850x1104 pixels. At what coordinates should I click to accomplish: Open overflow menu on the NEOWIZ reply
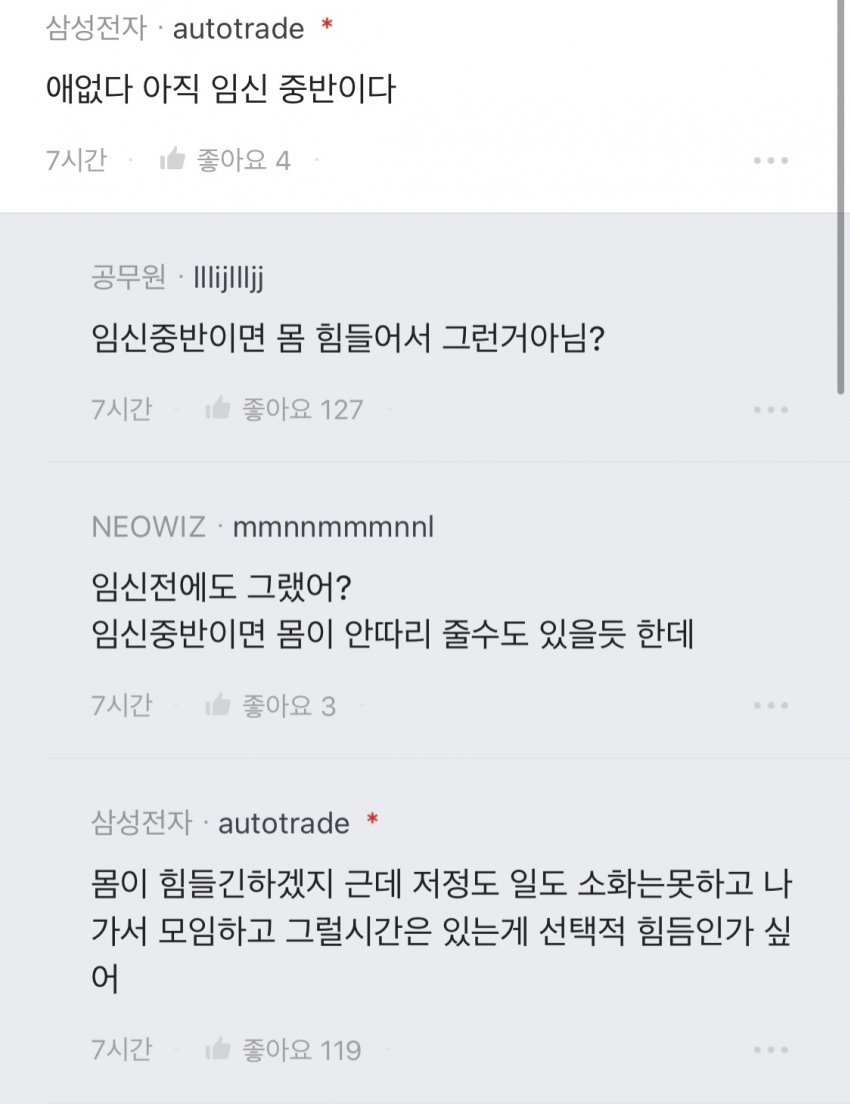click(x=771, y=706)
